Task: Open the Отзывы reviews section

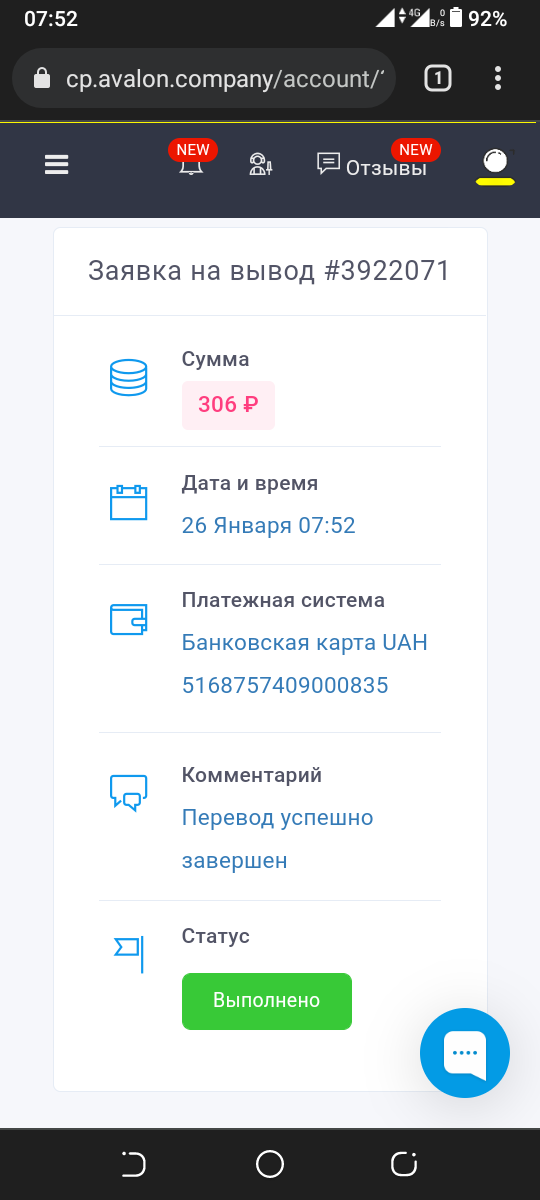Action: (x=372, y=166)
